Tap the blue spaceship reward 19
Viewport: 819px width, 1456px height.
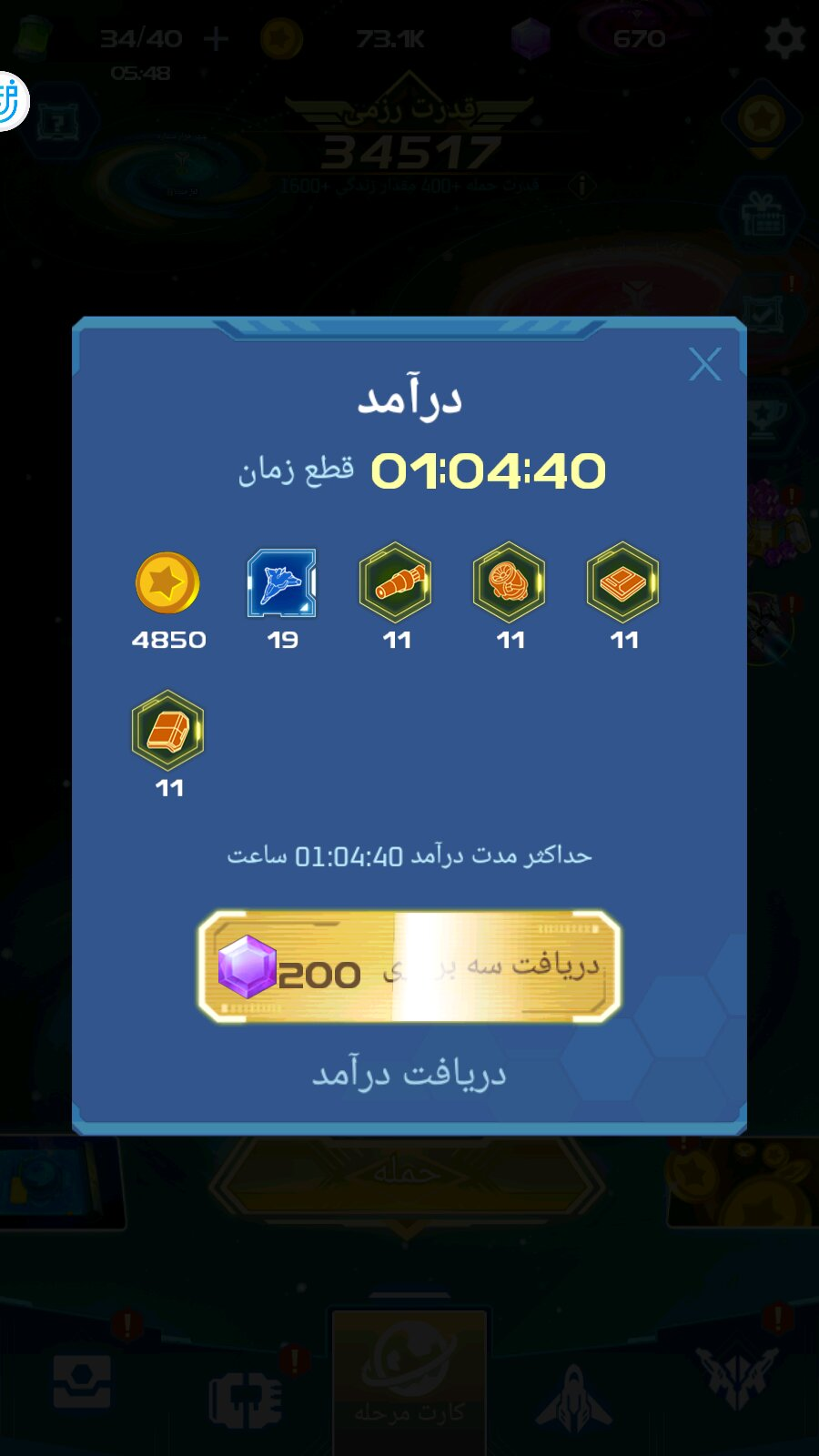pos(282,583)
